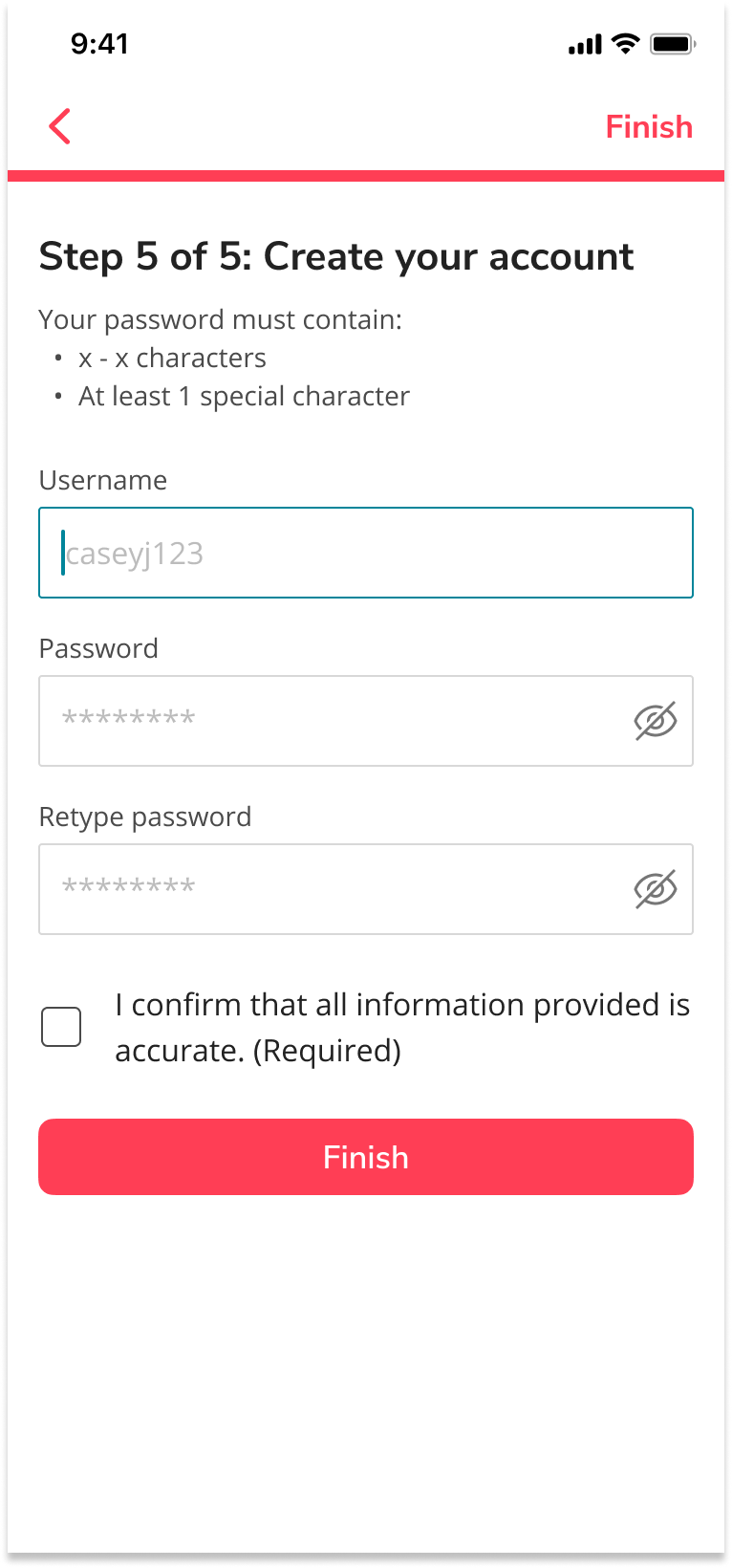Reveal the Retype password text

click(656, 889)
